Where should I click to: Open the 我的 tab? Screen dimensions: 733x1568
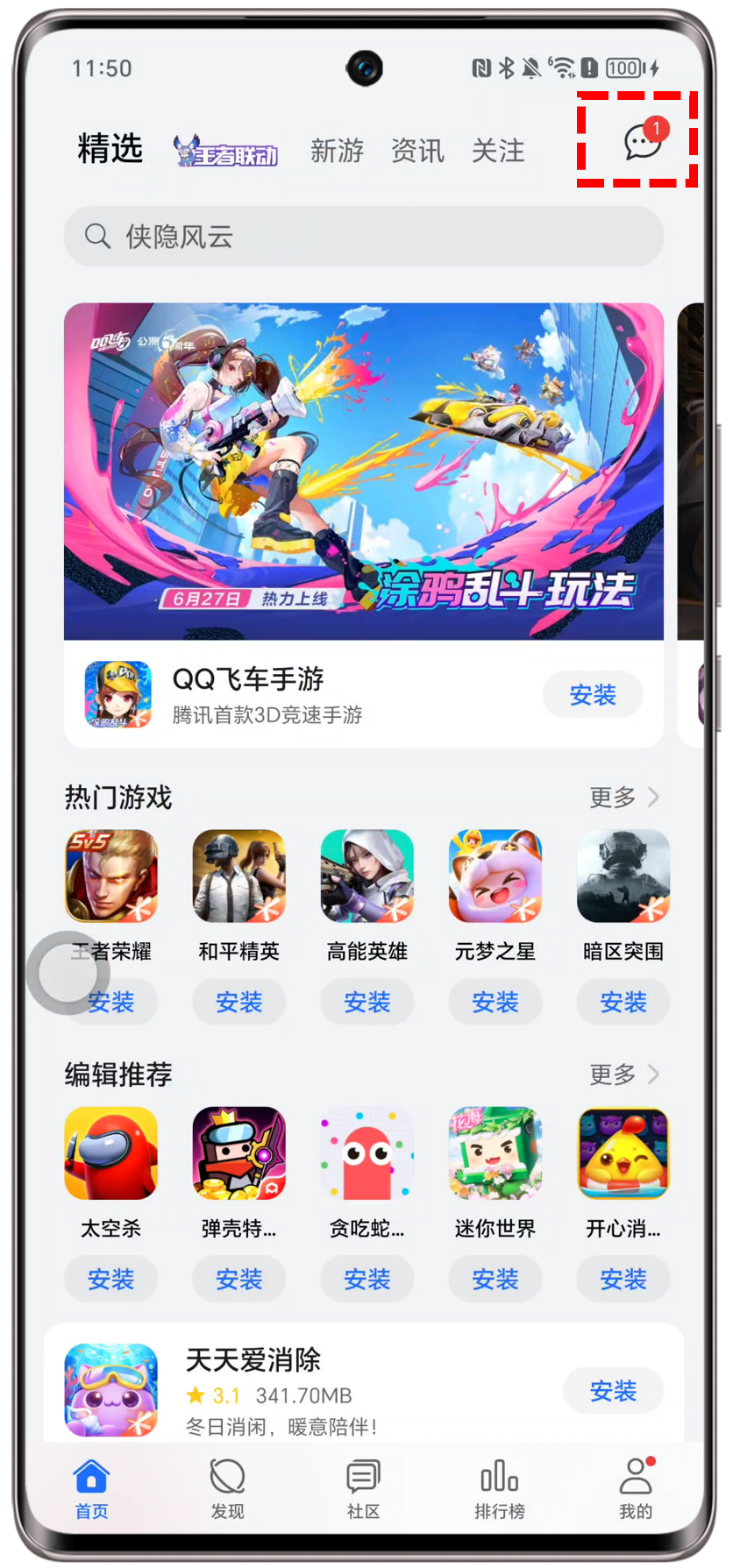(636, 1488)
